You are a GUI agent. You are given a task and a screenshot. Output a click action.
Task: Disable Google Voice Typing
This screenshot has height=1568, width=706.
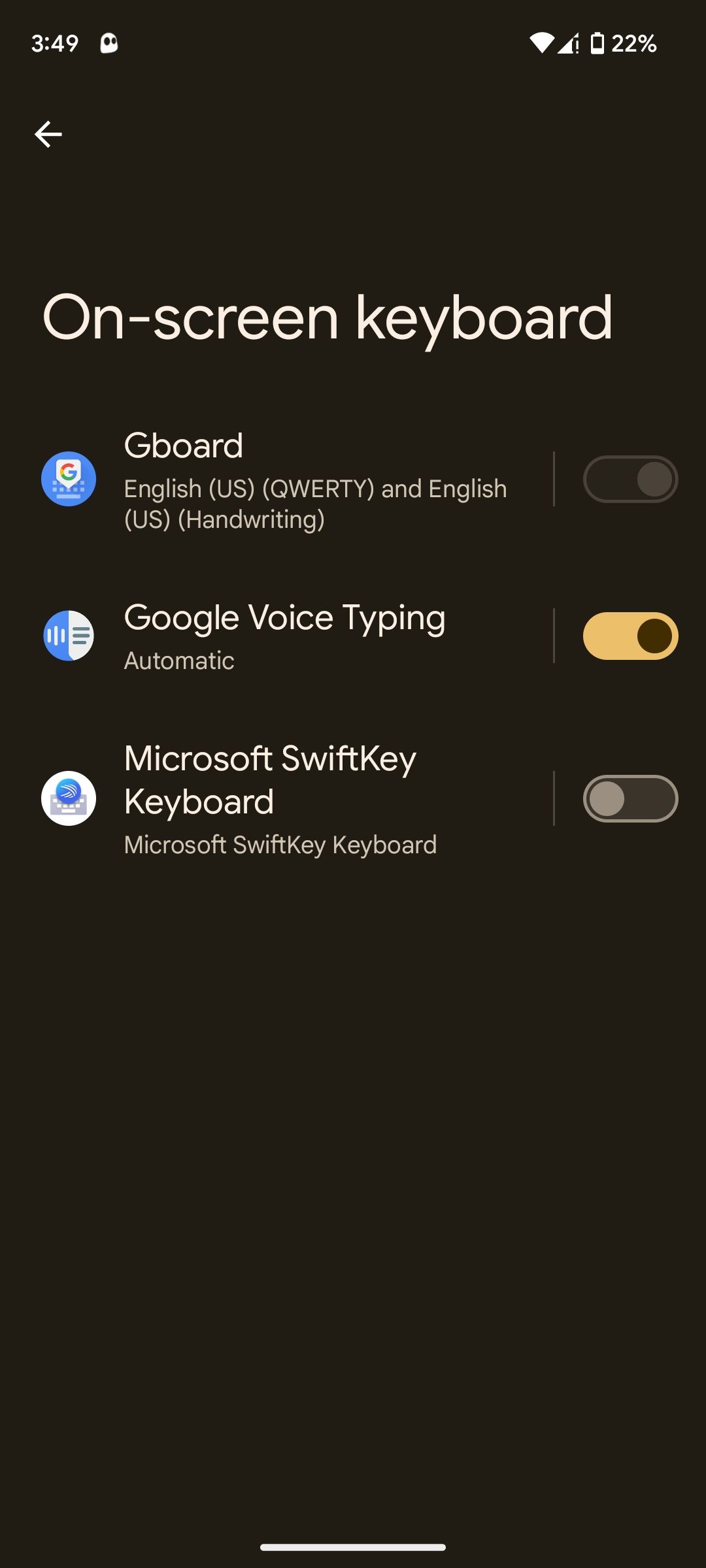click(630, 635)
